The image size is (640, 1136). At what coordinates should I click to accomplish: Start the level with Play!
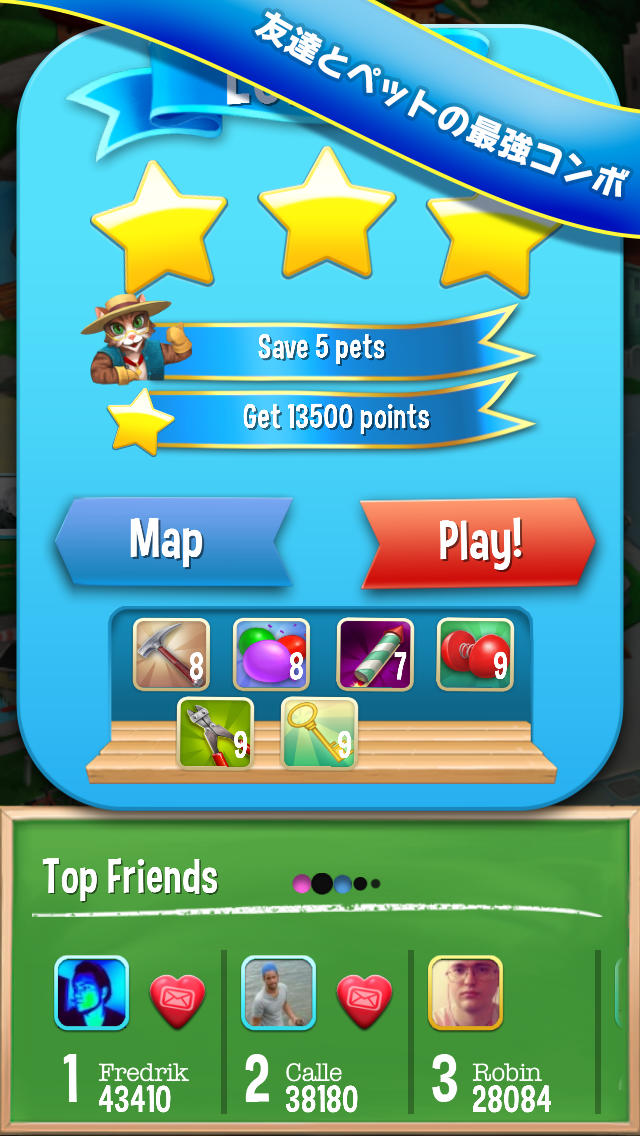(x=478, y=542)
